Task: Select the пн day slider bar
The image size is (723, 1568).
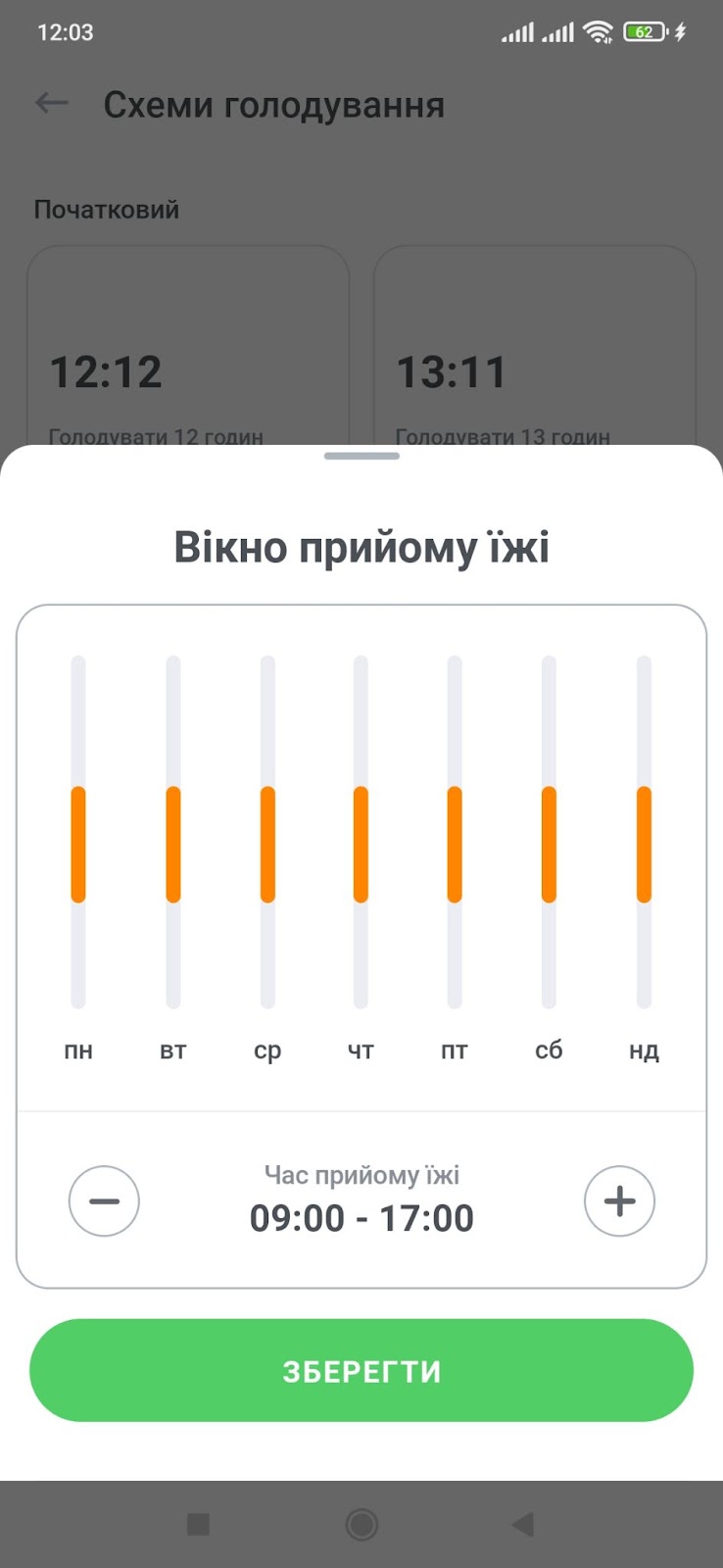Action: (78, 832)
